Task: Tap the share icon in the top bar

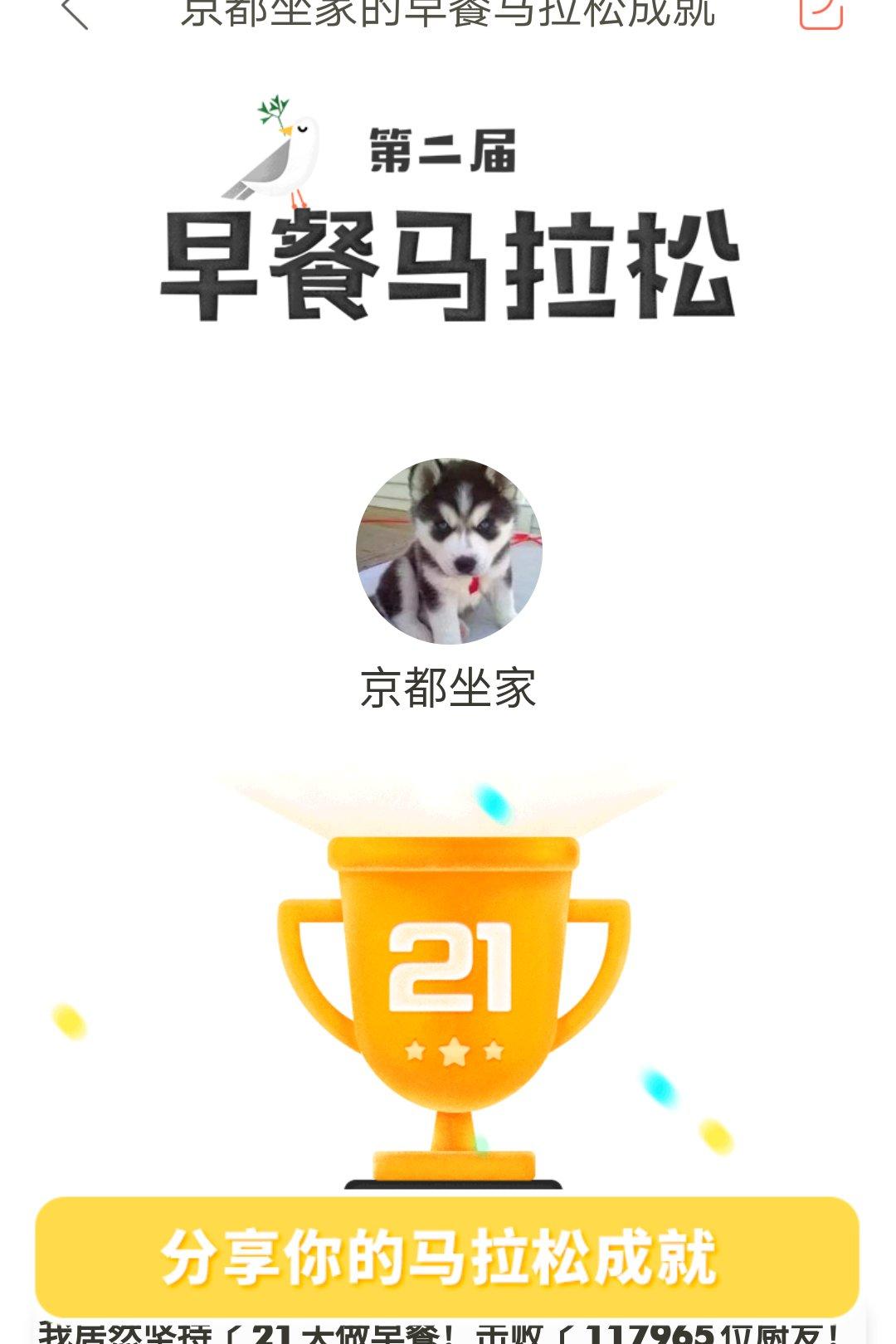Action: 821,12
